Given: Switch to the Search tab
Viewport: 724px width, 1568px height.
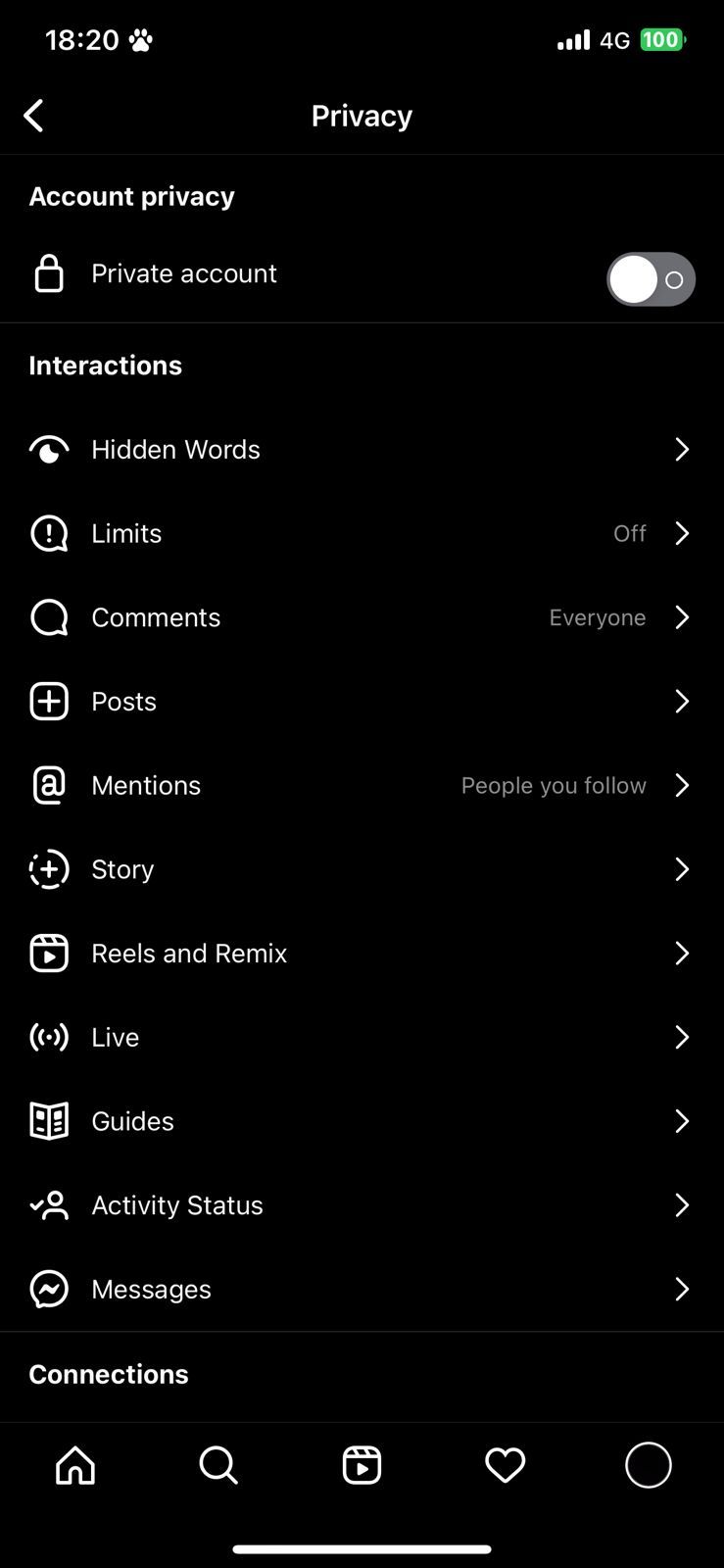Looking at the screenshot, I should (218, 1466).
